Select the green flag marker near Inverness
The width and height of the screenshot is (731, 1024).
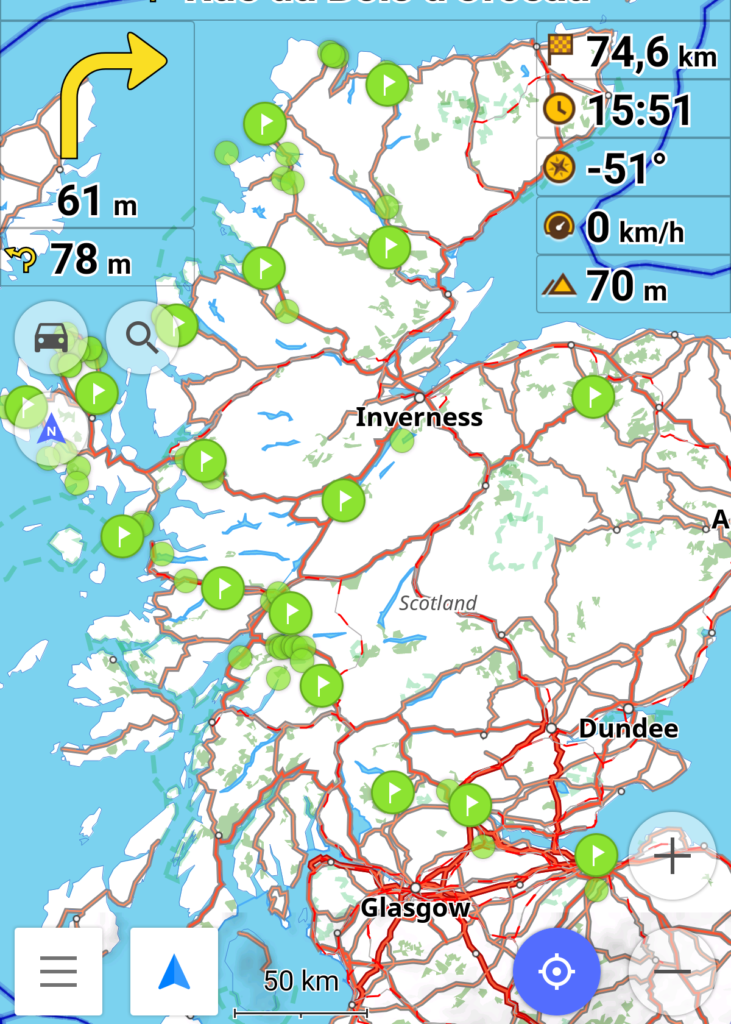[343, 500]
